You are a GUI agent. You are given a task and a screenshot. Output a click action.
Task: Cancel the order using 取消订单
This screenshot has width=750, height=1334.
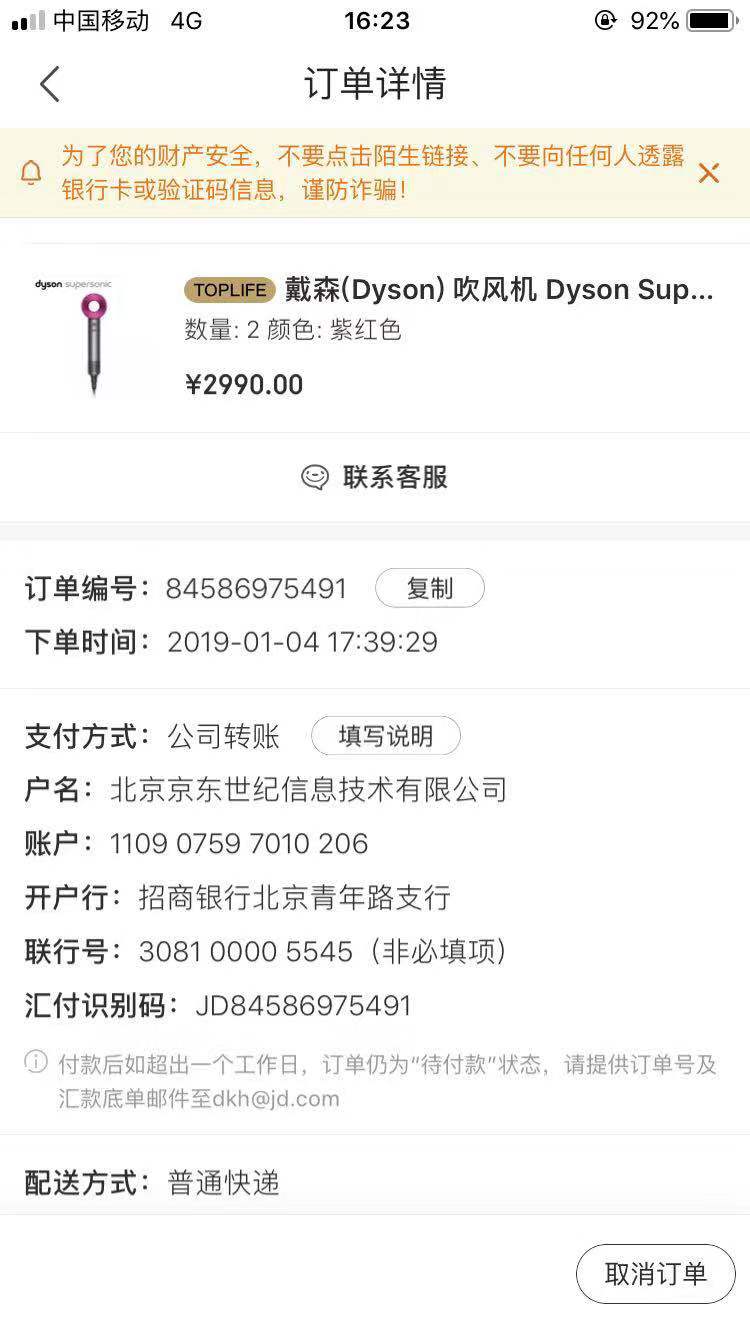coord(655,1273)
